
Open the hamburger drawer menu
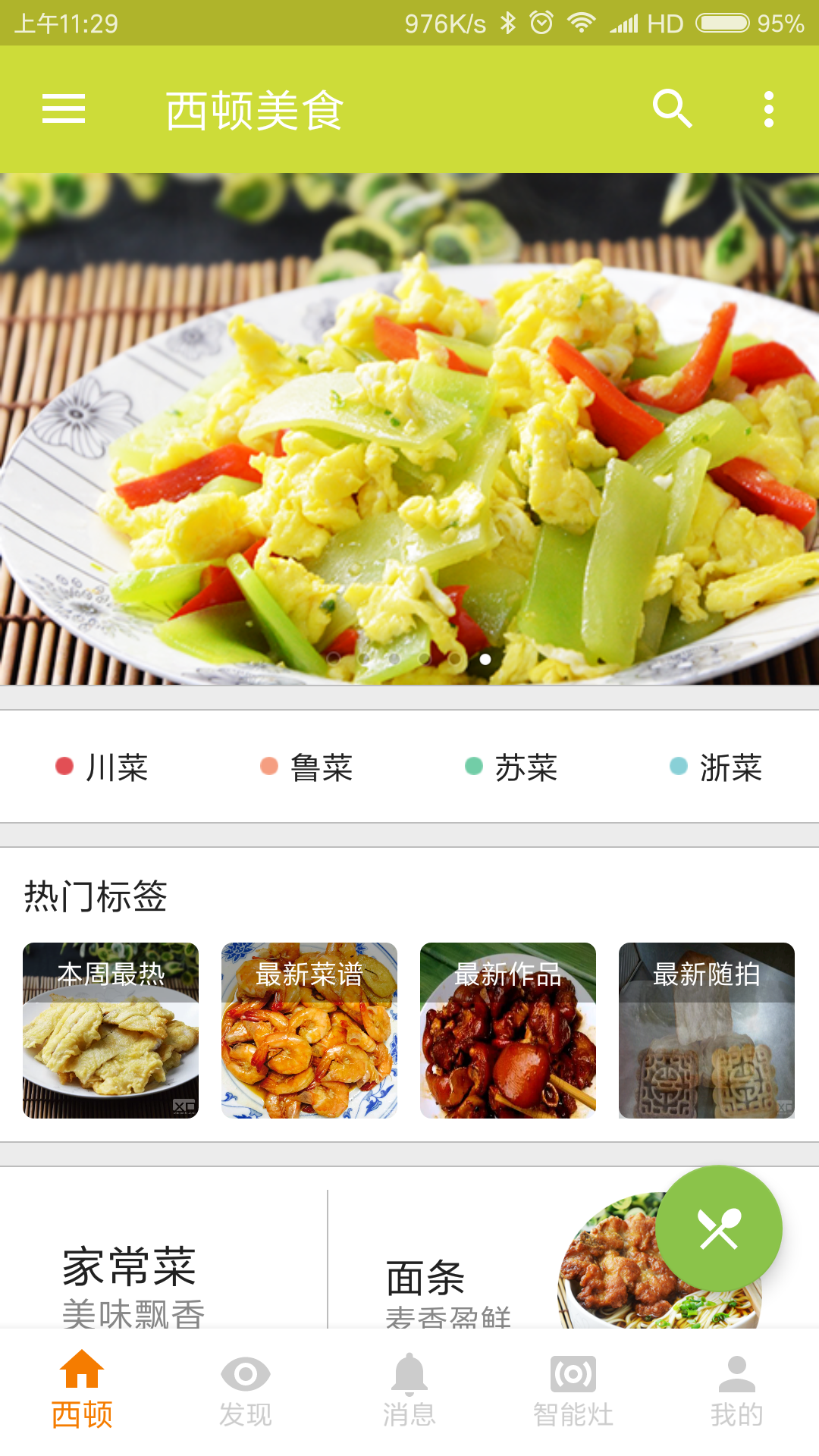point(64,109)
